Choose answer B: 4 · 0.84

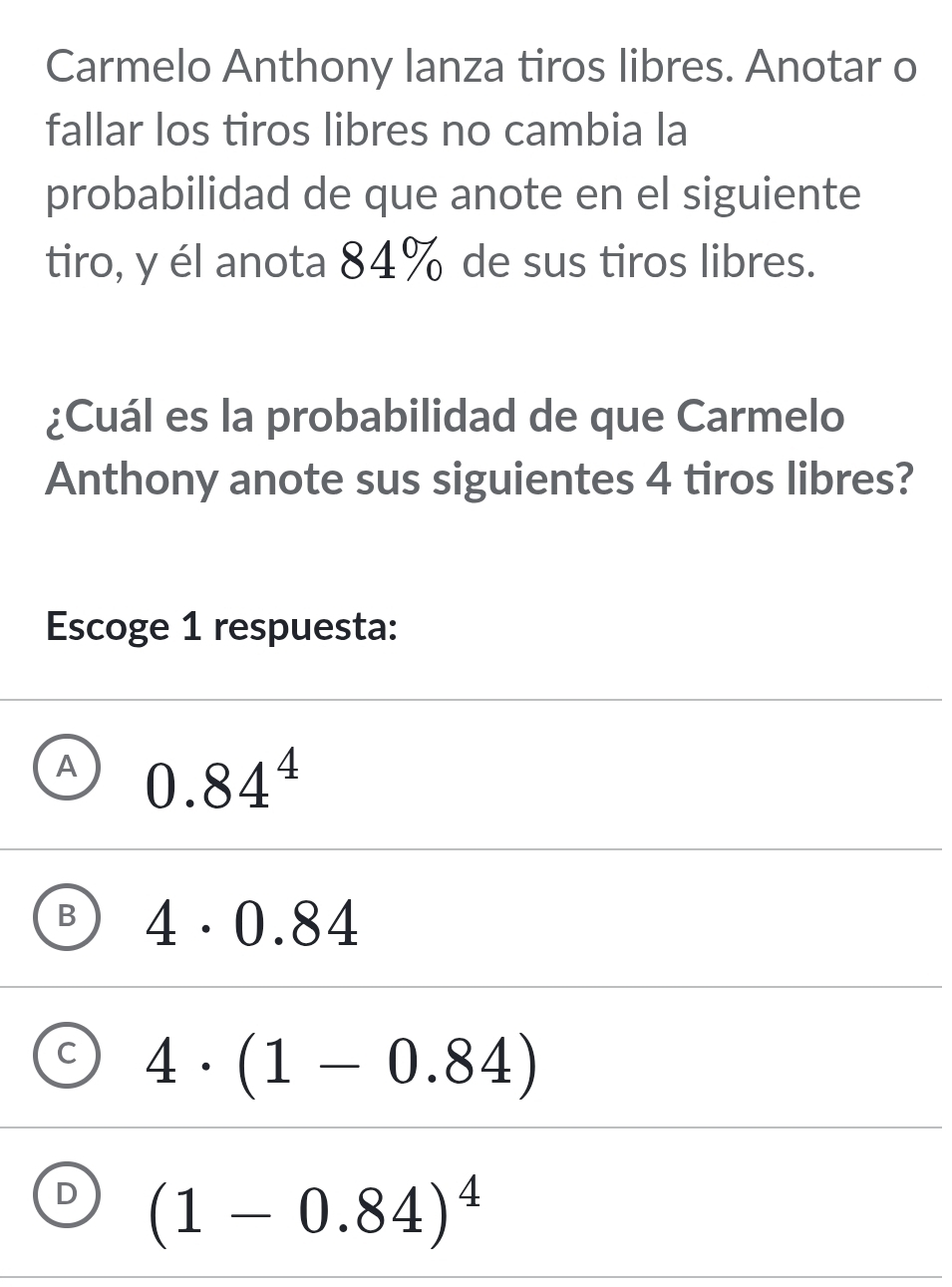click(x=68, y=918)
